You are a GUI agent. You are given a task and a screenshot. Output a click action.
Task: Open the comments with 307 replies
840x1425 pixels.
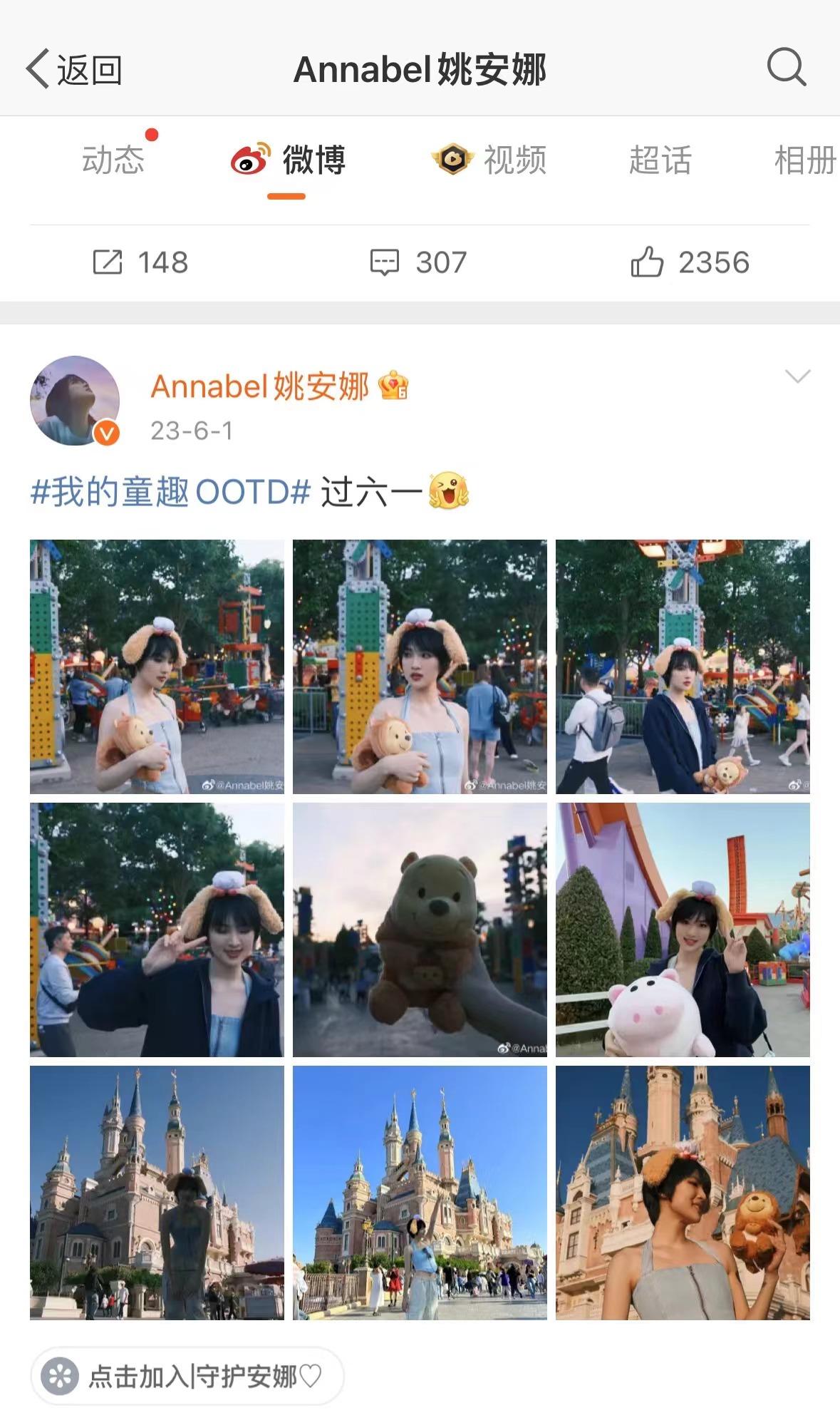418,262
